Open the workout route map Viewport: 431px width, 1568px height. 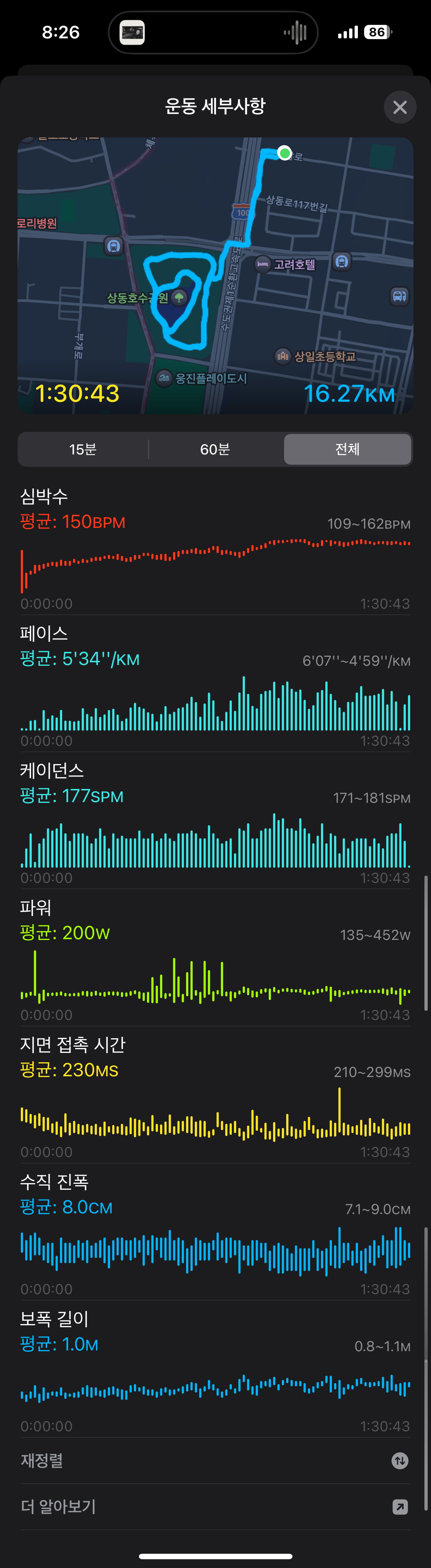click(x=215, y=275)
